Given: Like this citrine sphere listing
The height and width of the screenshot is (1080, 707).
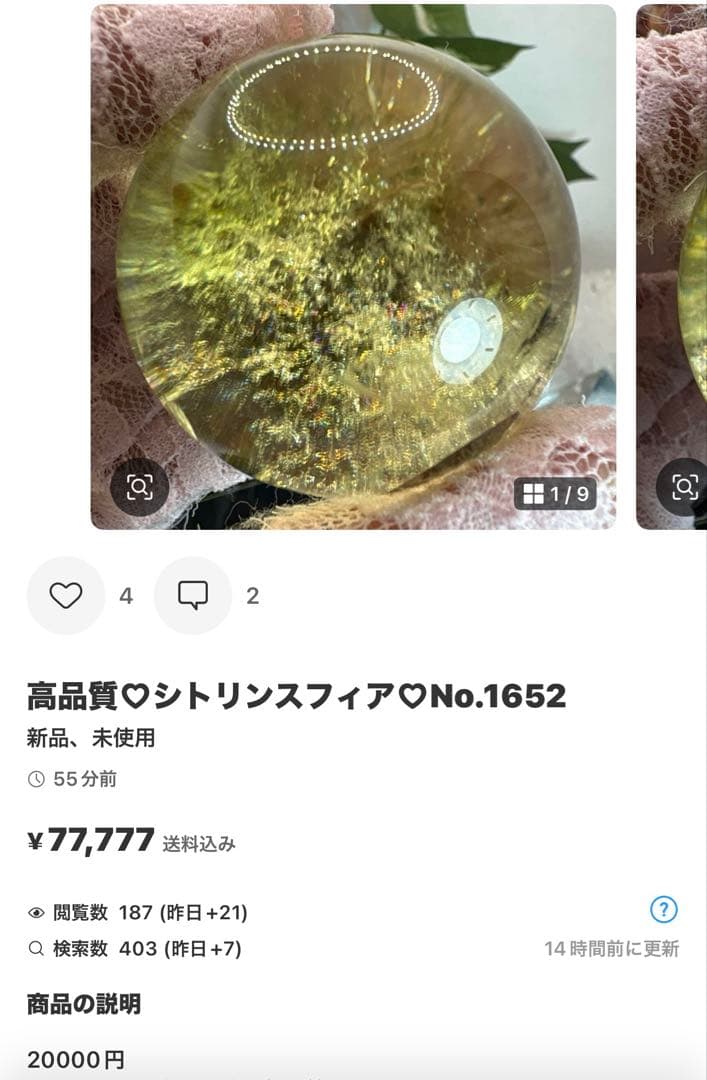Looking at the screenshot, I should click(x=66, y=596).
